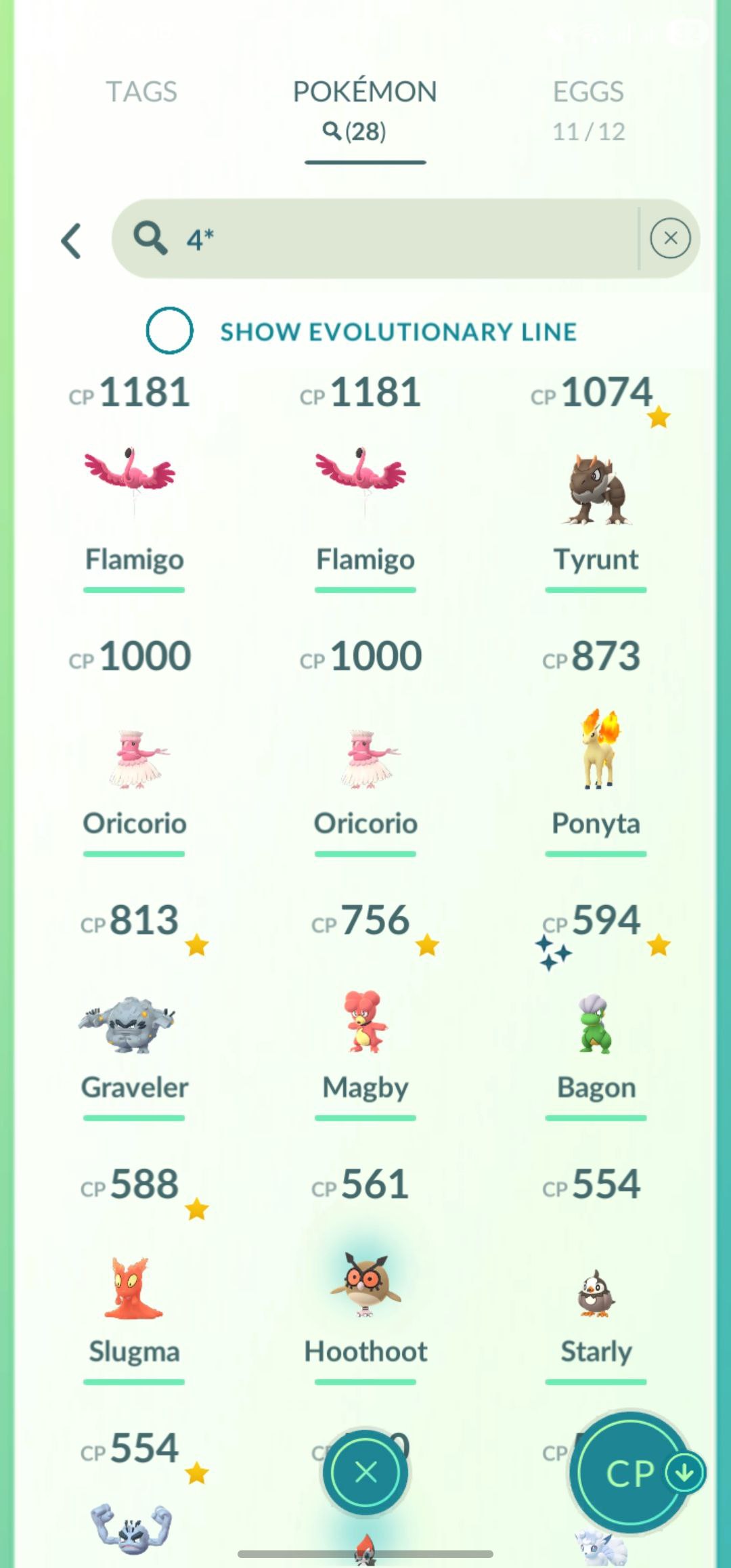Enable Show Evolutionary Line option
731x1568 pixels.
coord(169,330)
